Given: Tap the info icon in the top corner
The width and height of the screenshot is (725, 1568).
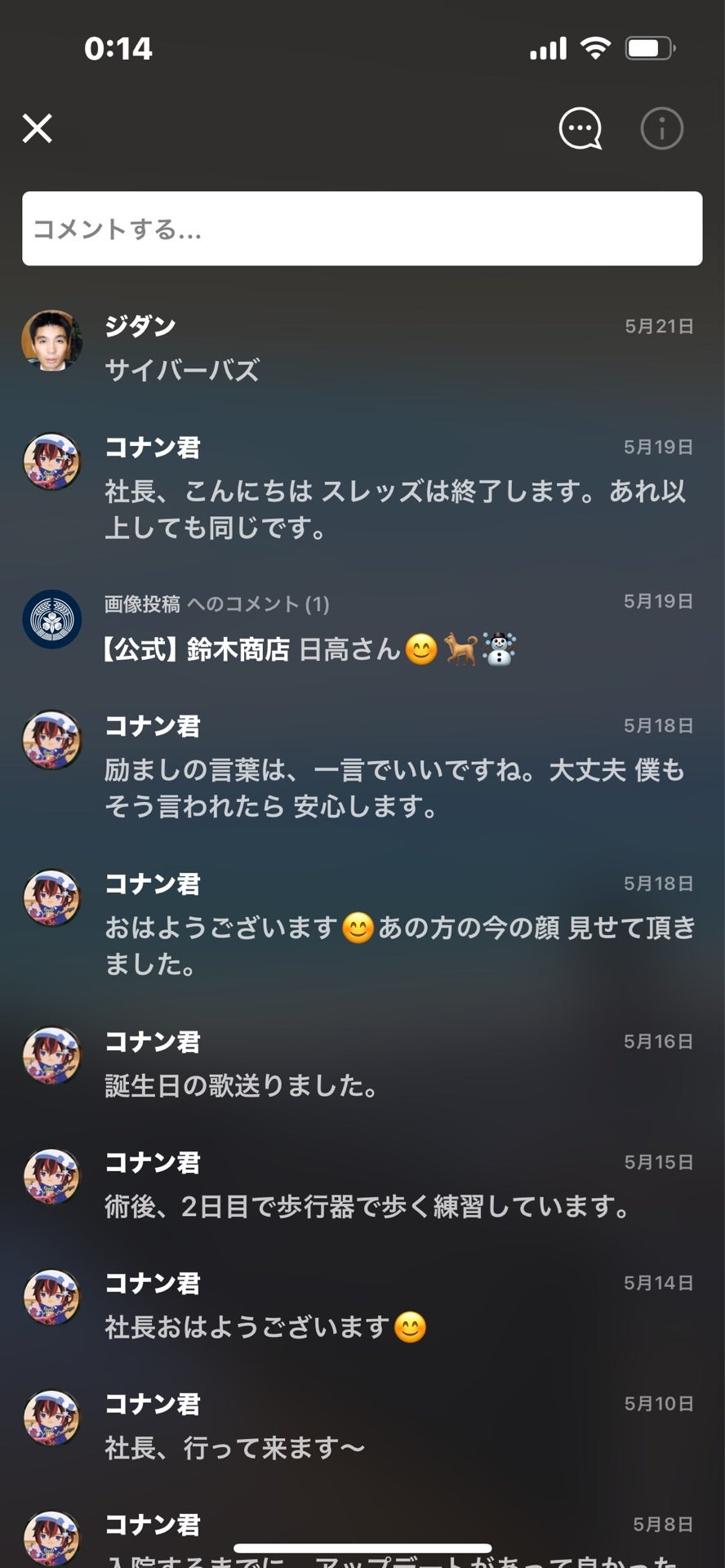Looking at the screenshot, I should (661, 128).
